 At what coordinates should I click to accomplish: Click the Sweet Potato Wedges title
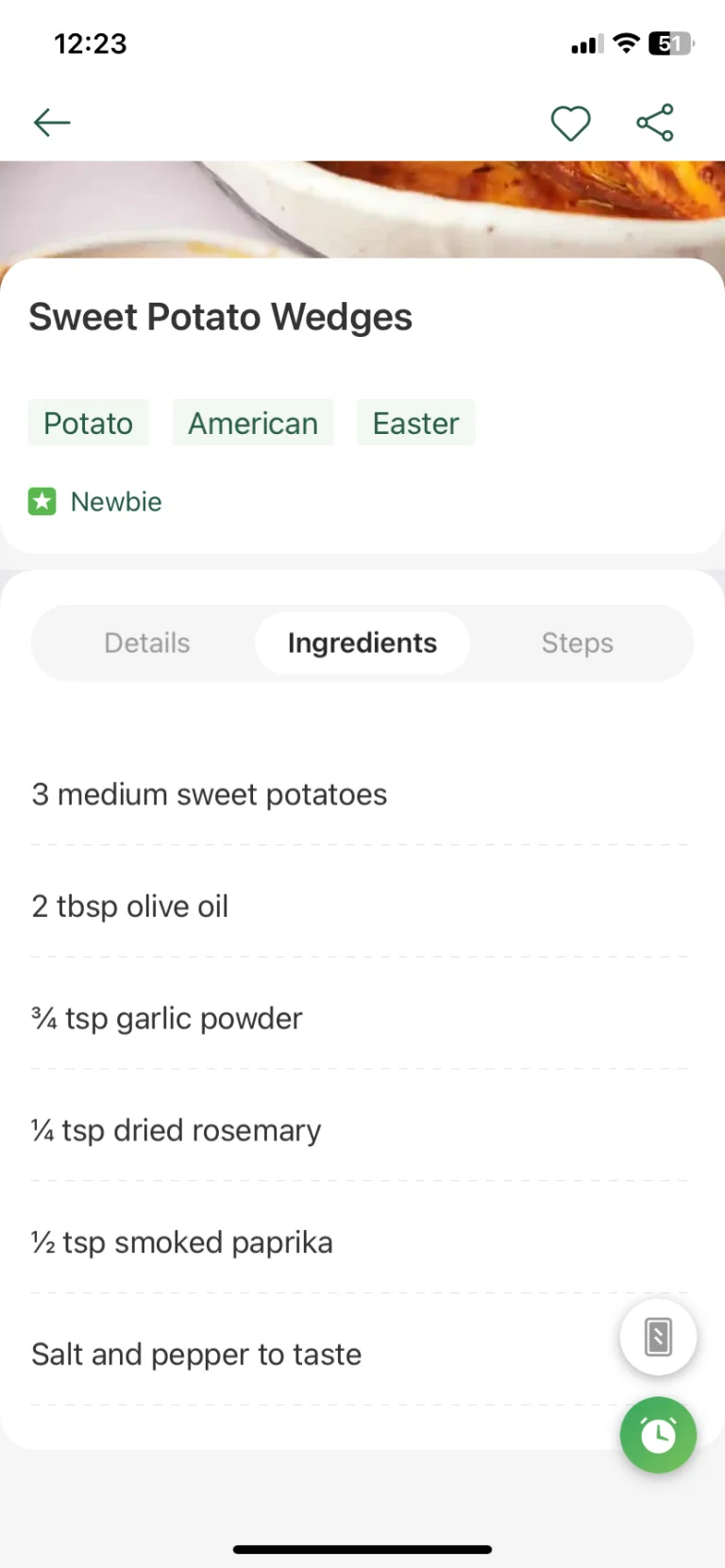(220, 317)
